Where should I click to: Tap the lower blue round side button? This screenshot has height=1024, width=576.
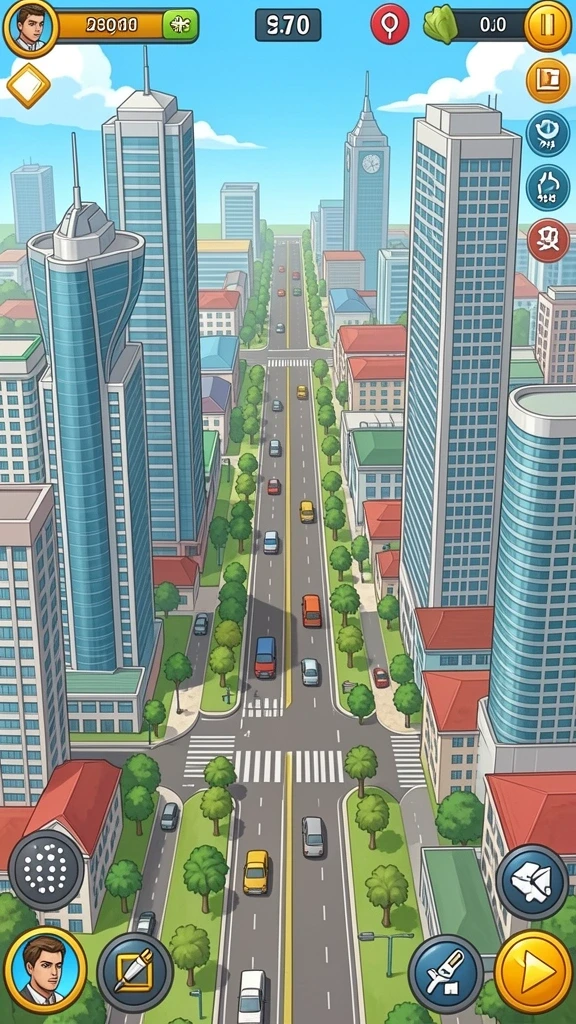547,187
